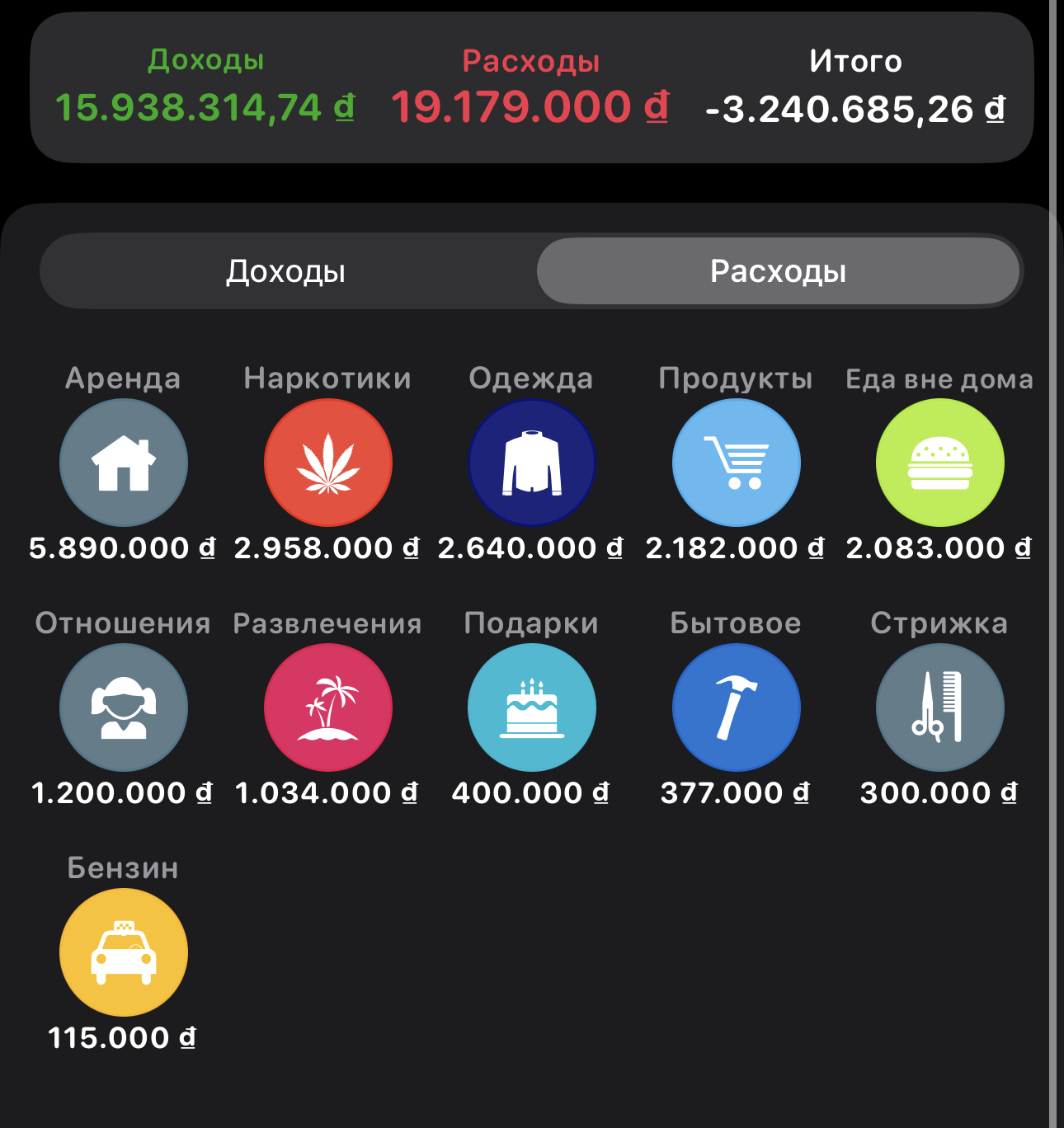Open the Отношения category
The width and height of the screenshot is (1064, 1128).
point(124,707)
